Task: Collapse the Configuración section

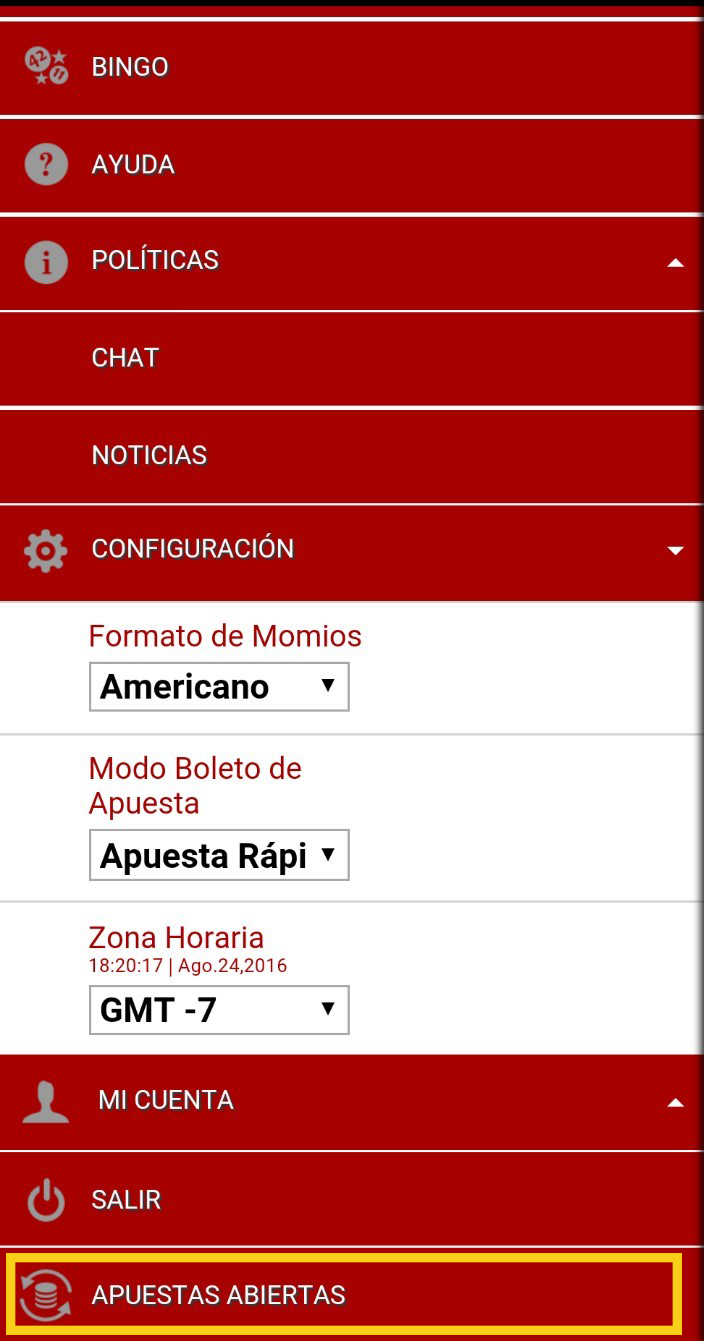Action: pos(352,552)
